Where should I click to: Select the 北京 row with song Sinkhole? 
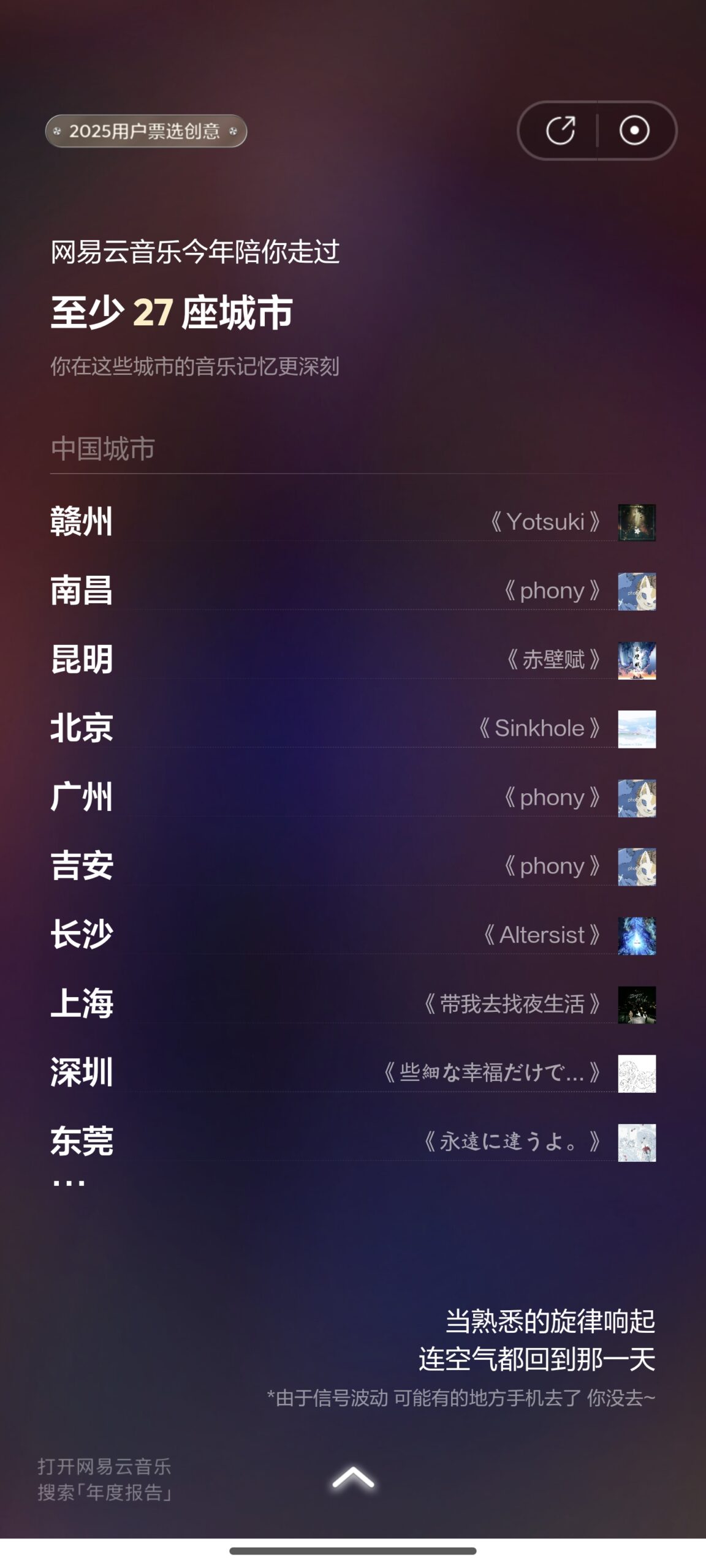point(353,729)
